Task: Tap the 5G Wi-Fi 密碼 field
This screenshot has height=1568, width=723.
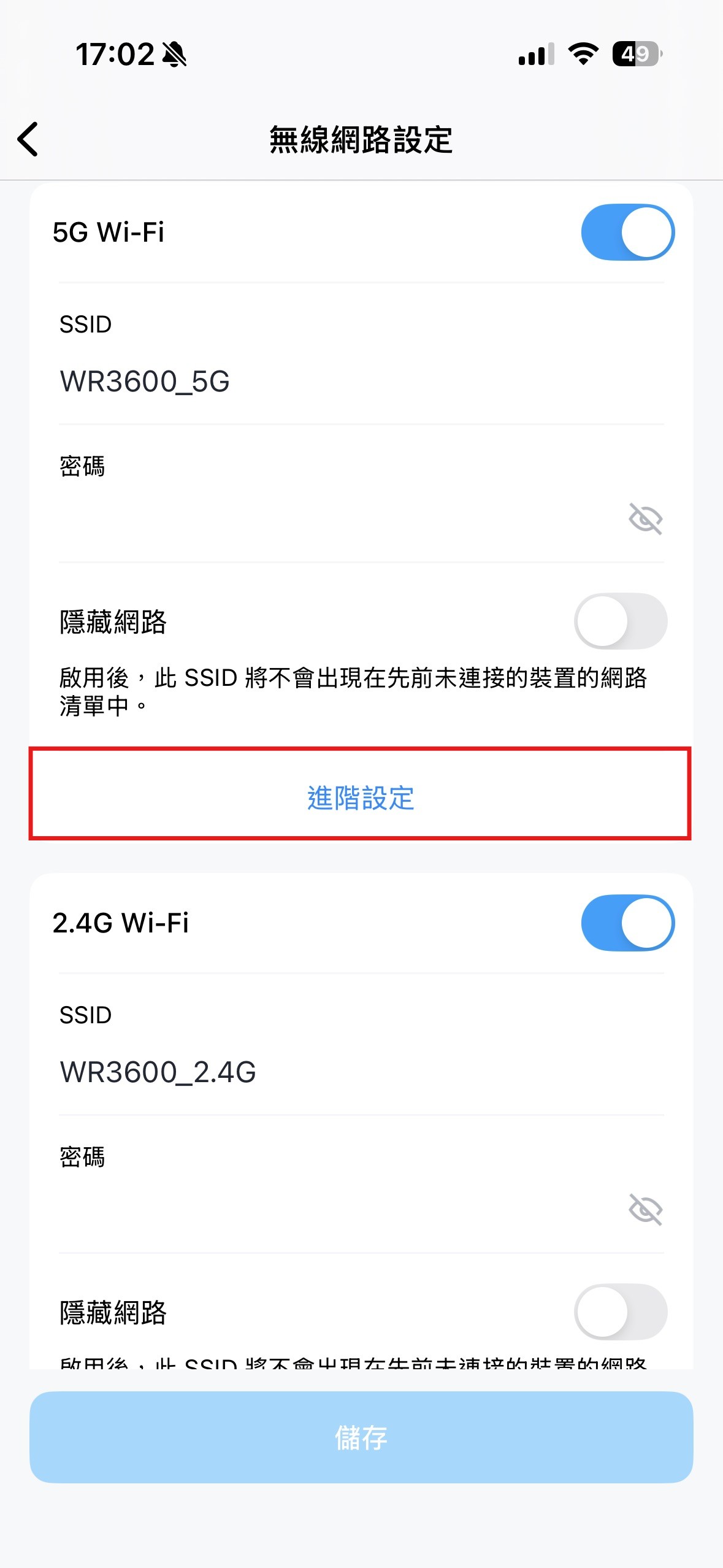Action: (x=331, y=519)
